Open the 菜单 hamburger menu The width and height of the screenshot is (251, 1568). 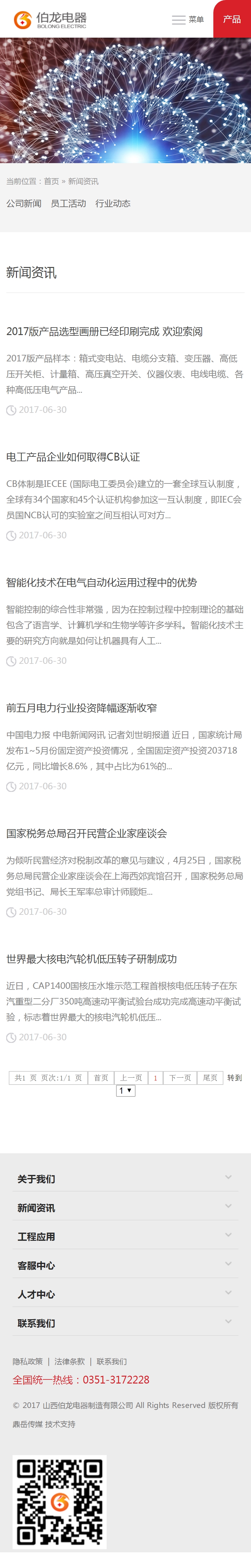[187, 19]
